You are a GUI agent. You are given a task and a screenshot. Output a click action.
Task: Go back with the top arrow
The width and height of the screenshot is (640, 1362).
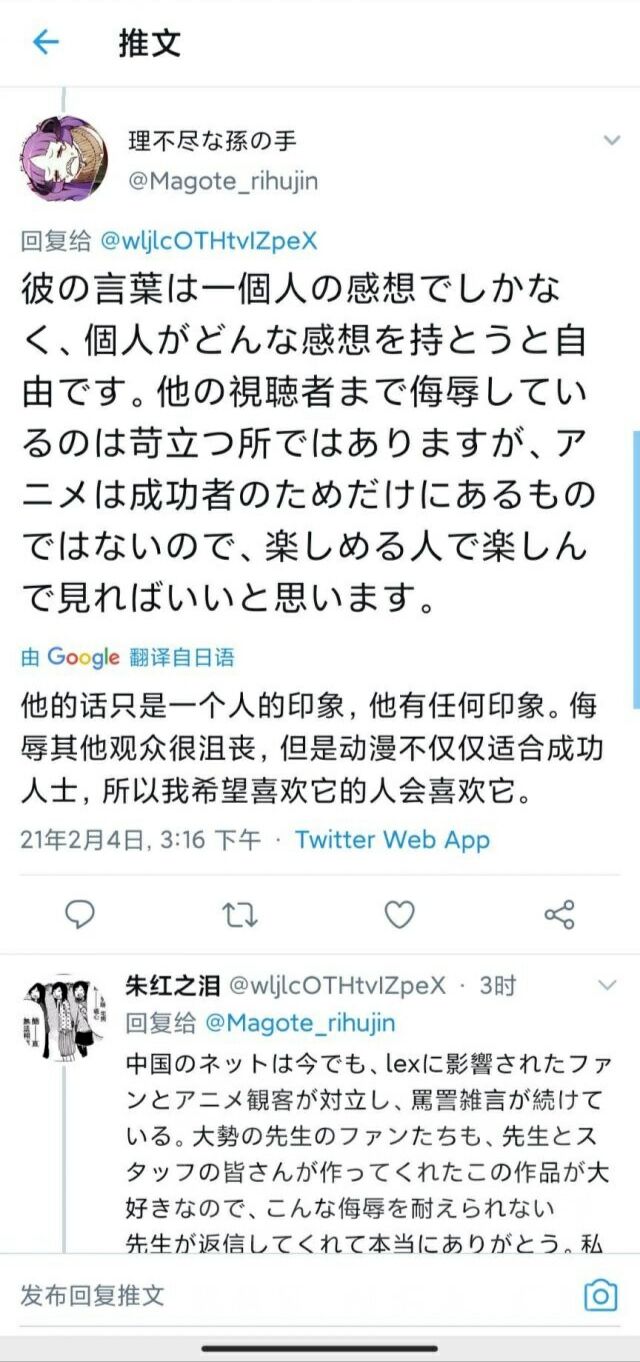coord(46,42)
